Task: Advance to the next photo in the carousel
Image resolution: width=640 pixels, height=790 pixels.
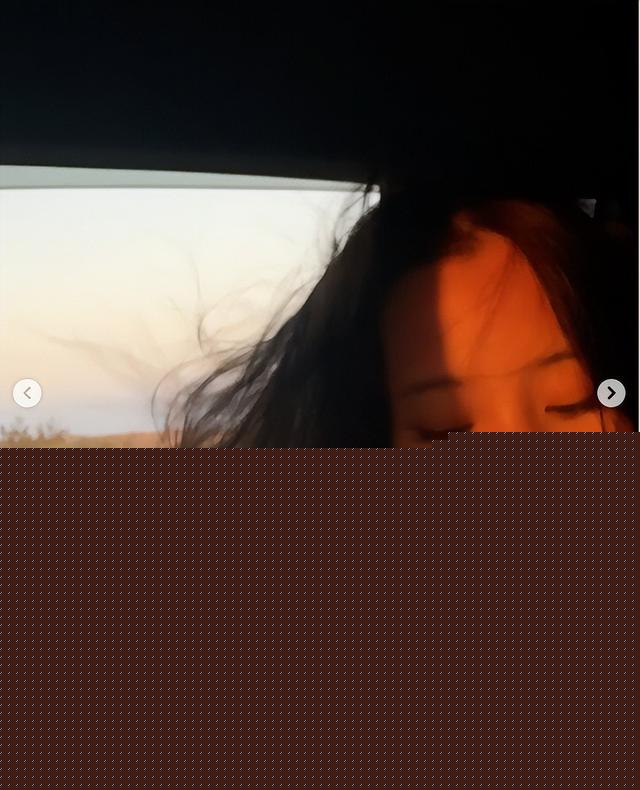Action: pyautogui.click(x=611, y=393)
